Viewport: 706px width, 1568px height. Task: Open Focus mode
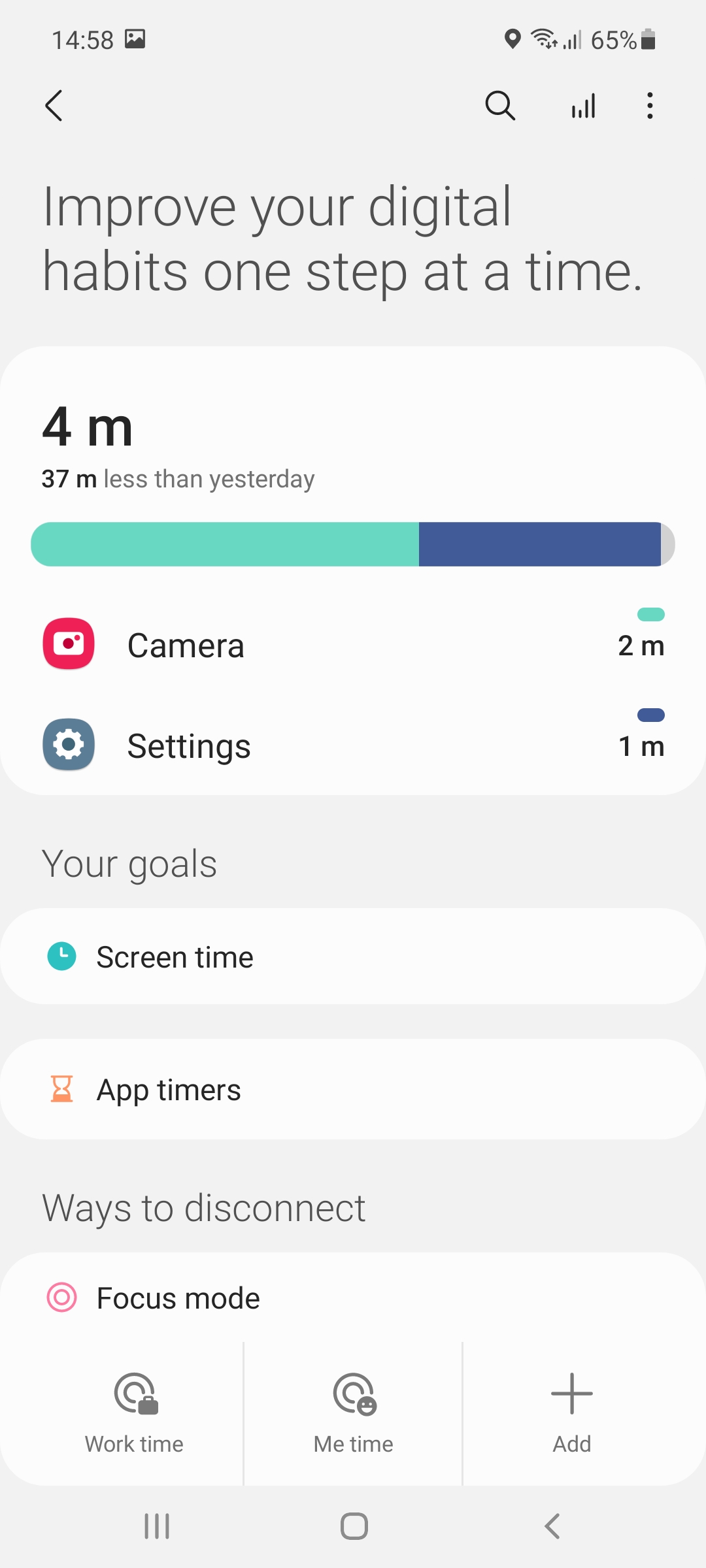tap(353, 1298)
